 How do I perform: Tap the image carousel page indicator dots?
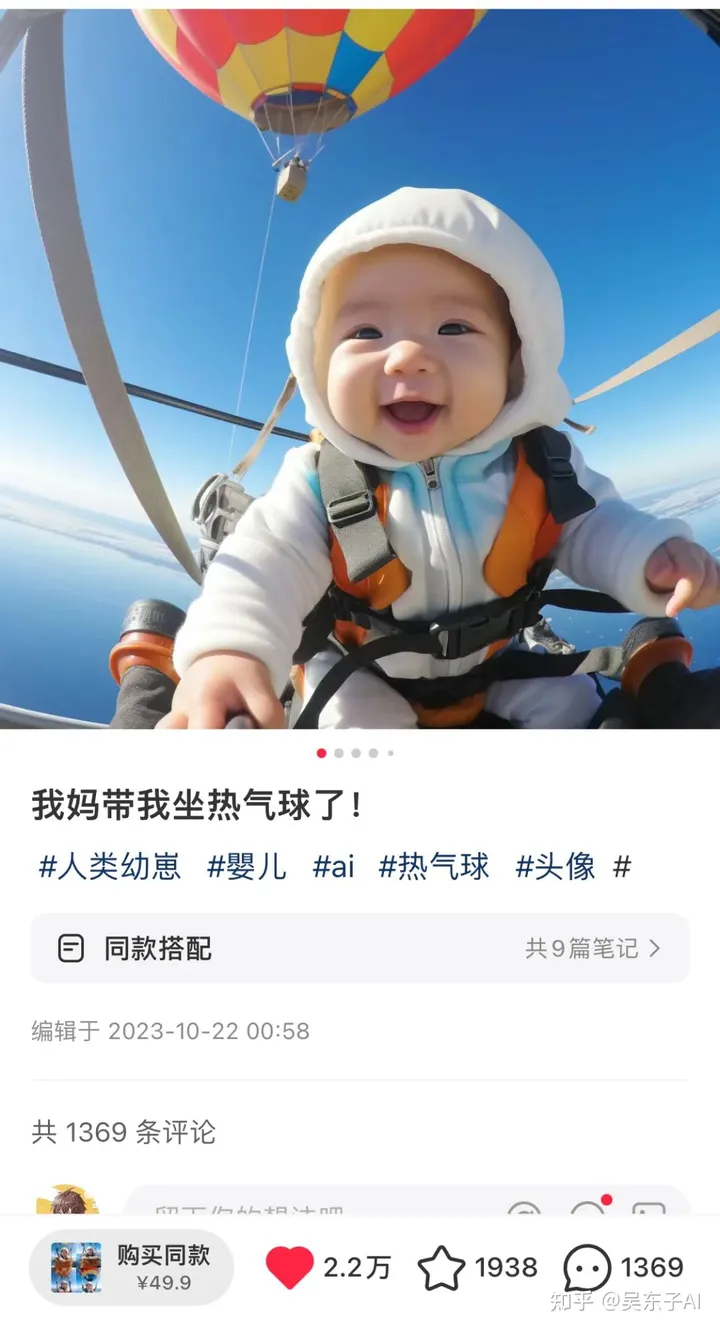[x=355, y=753]
